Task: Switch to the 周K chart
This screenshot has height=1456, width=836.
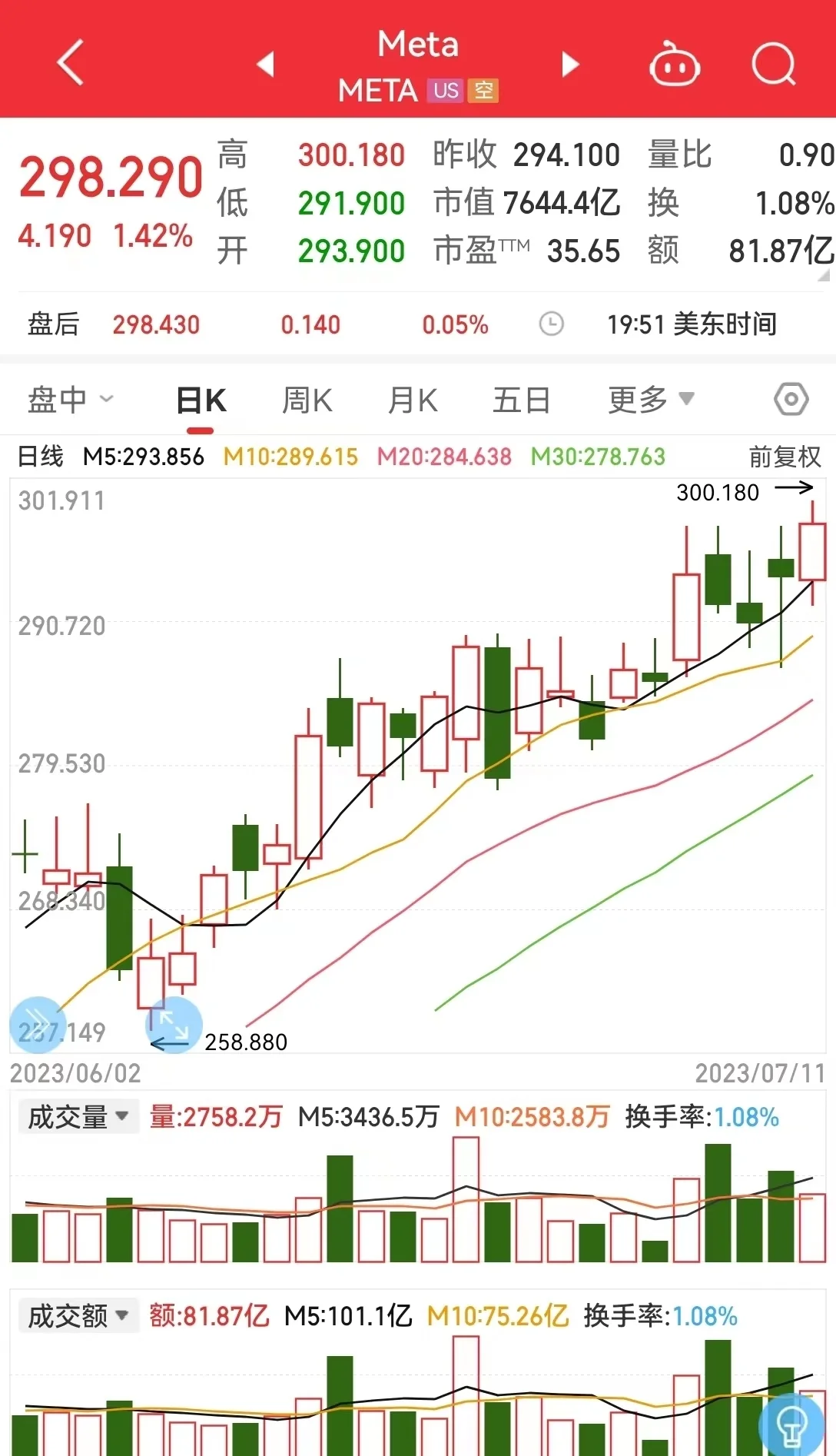Action: [307, 401]
